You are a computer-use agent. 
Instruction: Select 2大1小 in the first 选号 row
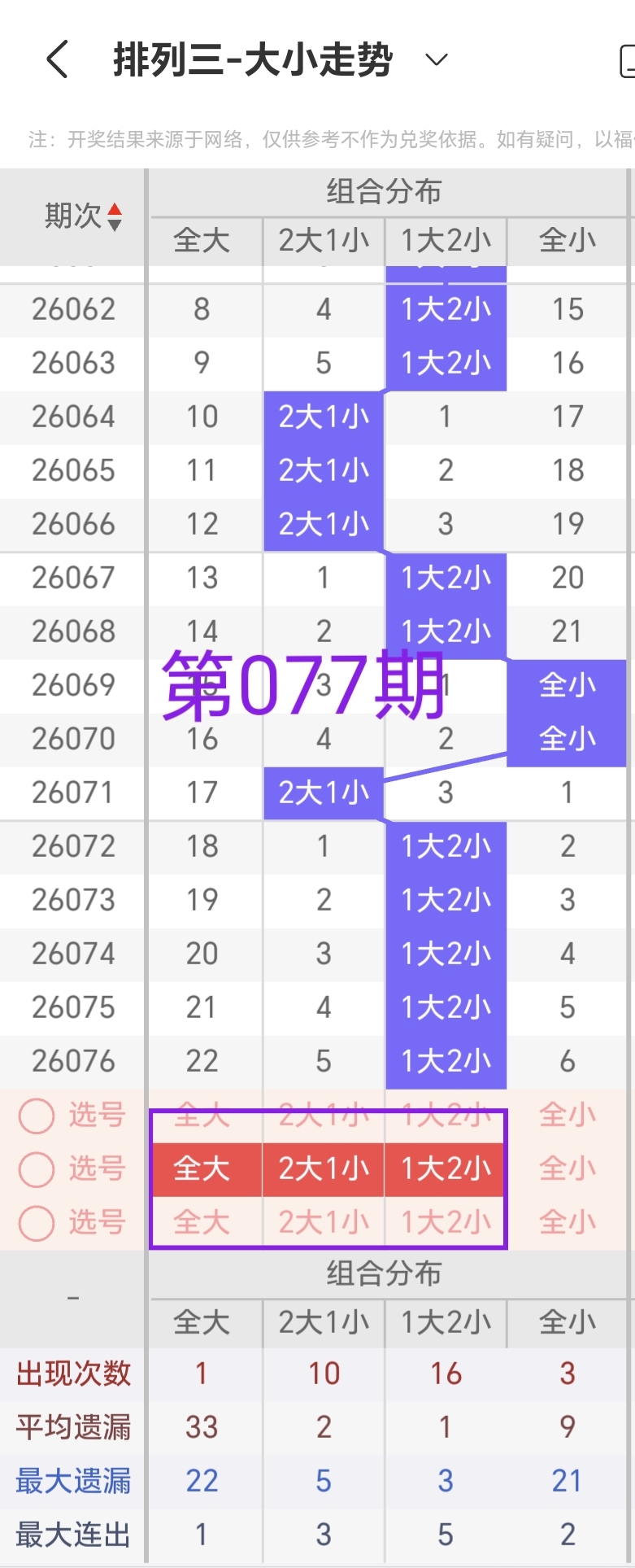coord(323,1116)
